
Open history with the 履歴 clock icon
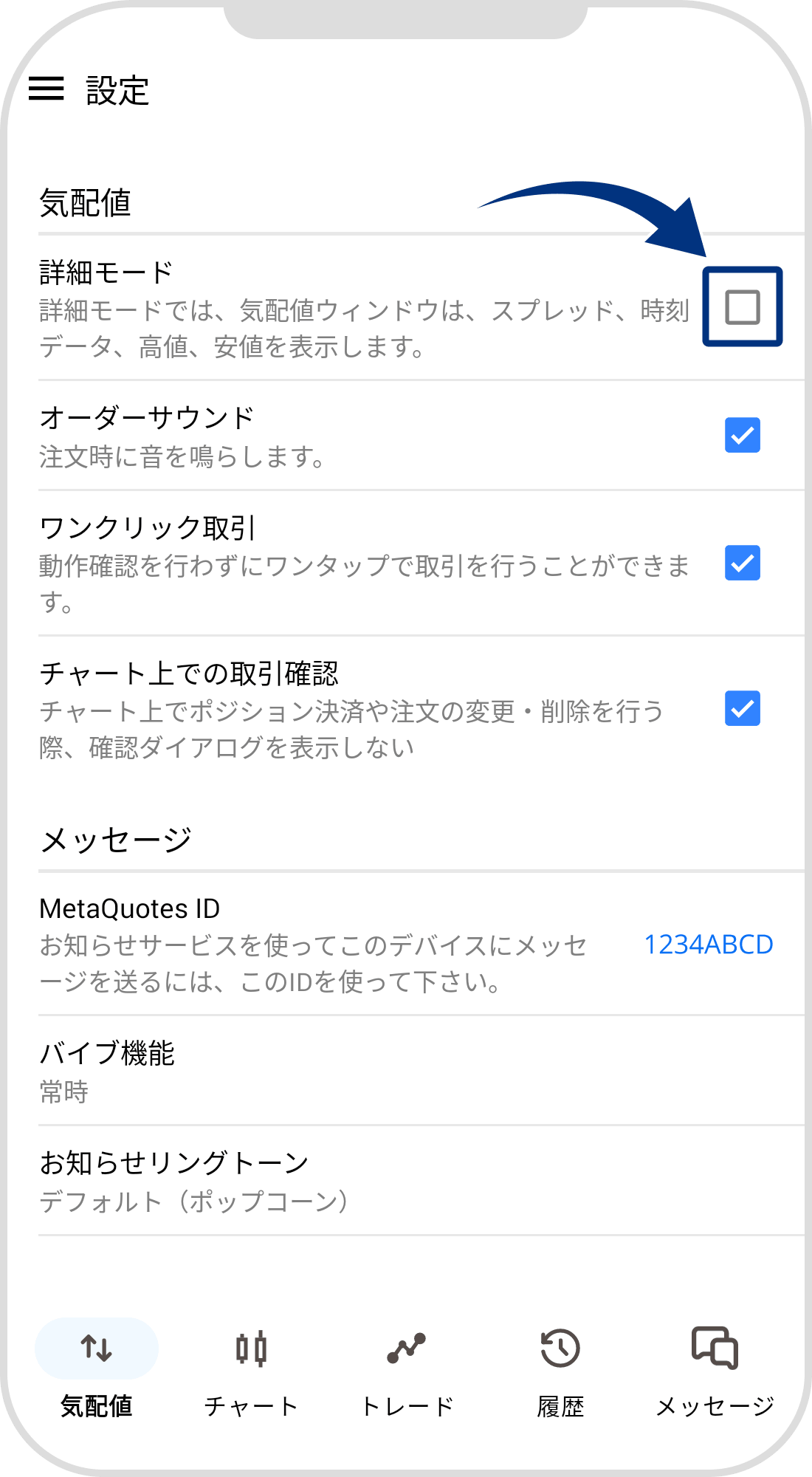tap(560, 1346)
